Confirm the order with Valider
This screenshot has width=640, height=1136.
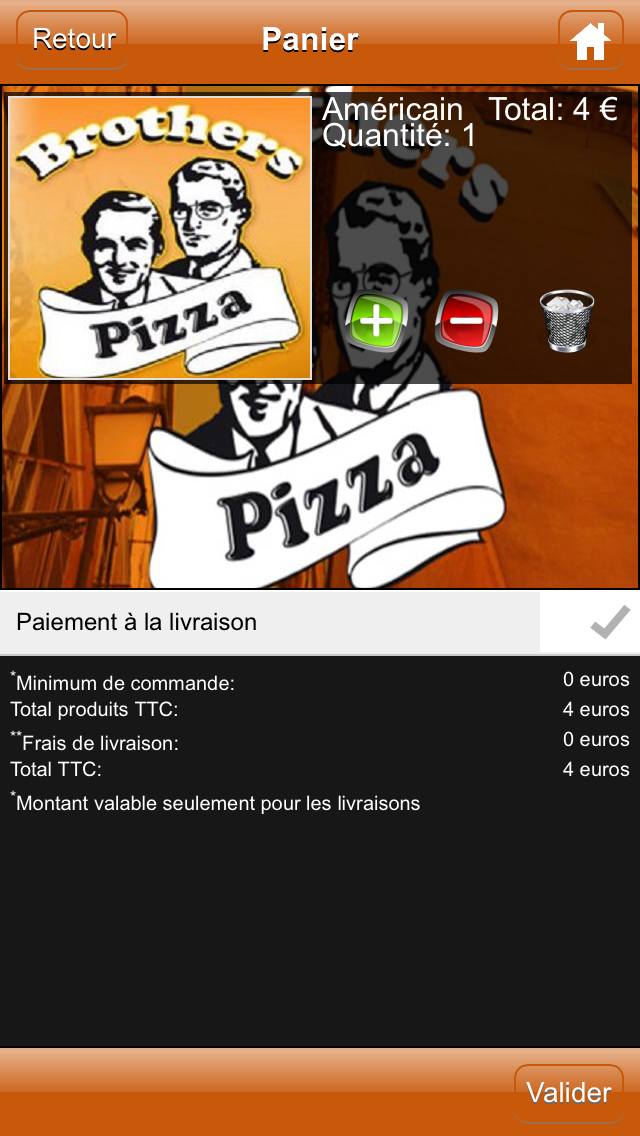coord(568,1092)
